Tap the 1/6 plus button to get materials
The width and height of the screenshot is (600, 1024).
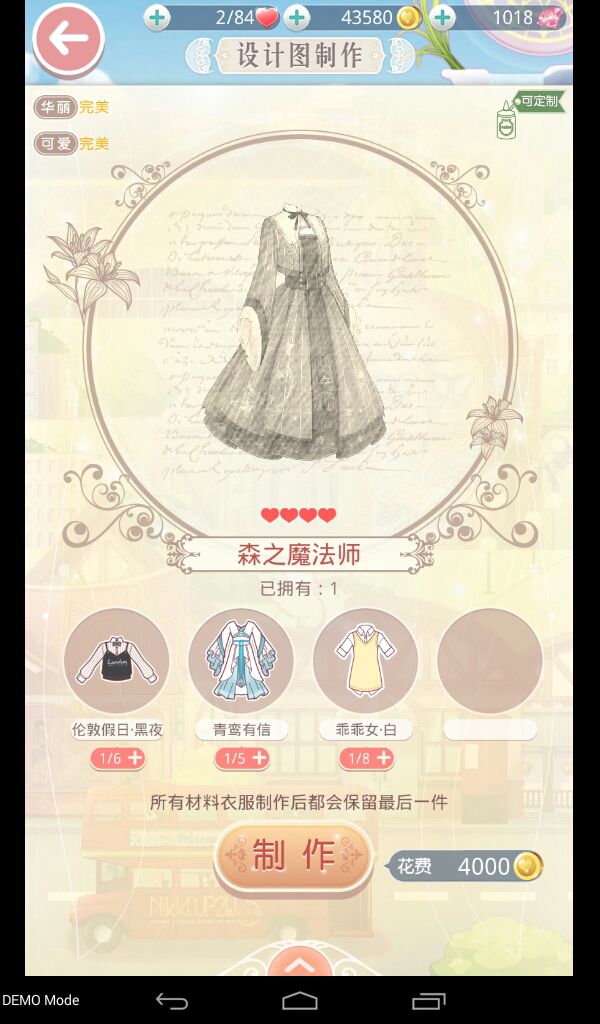tap(118, 758)
